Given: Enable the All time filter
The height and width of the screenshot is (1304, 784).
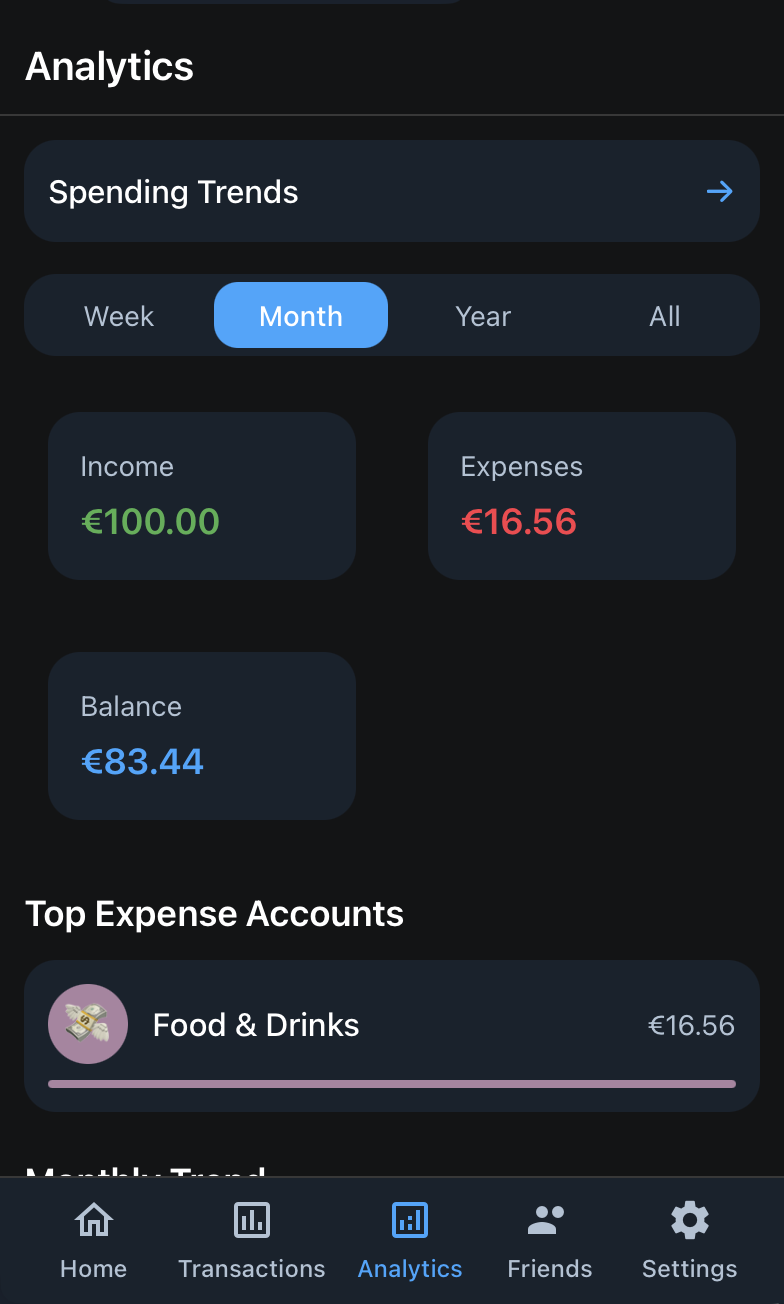Looking at the screenshot, I should pyautogui.click(x=665, y=315).
